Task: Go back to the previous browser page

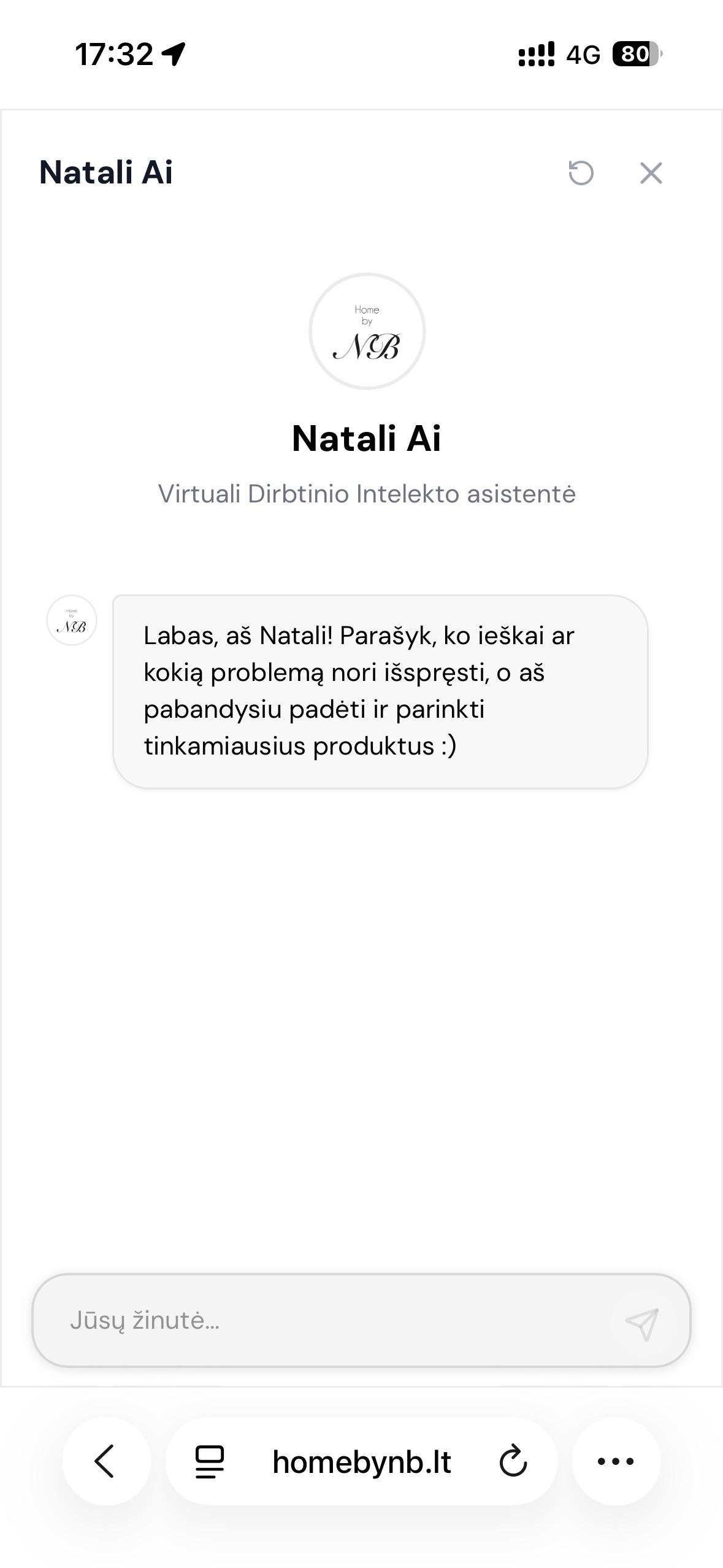Action: point(105,1461)
